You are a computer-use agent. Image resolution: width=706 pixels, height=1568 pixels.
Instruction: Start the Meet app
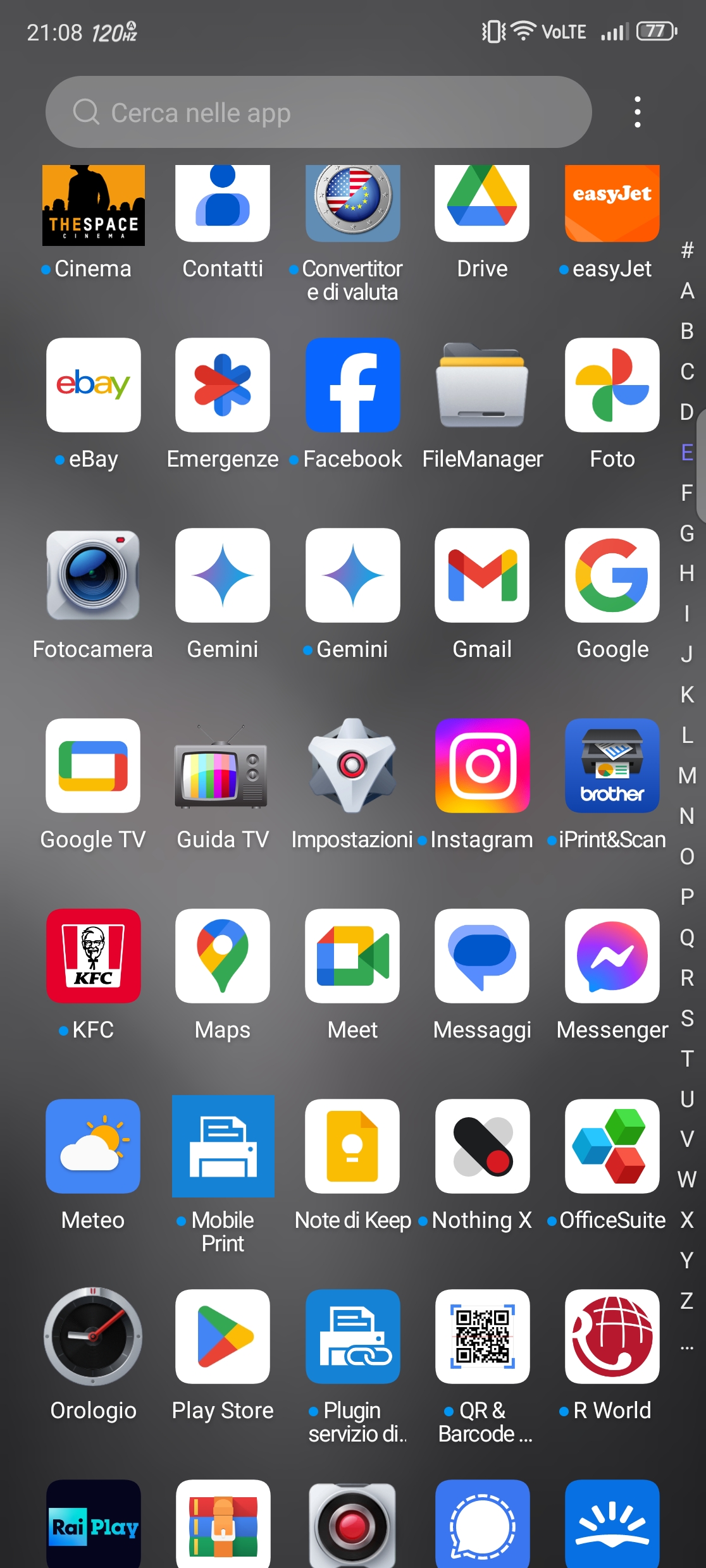pyautogui.click(x=352, y=956)
